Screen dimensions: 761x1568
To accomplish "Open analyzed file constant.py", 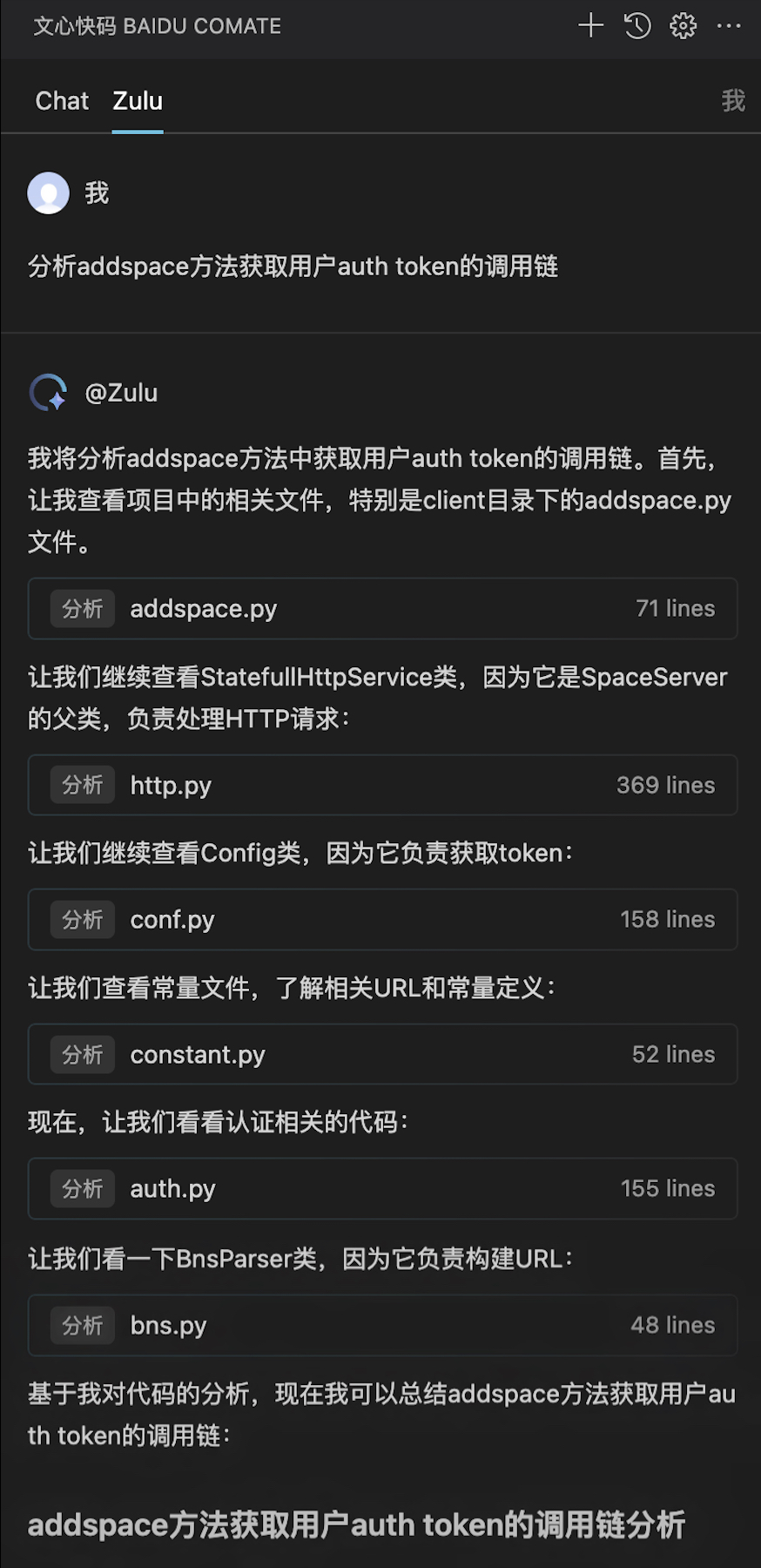I will coord(198,1055).
